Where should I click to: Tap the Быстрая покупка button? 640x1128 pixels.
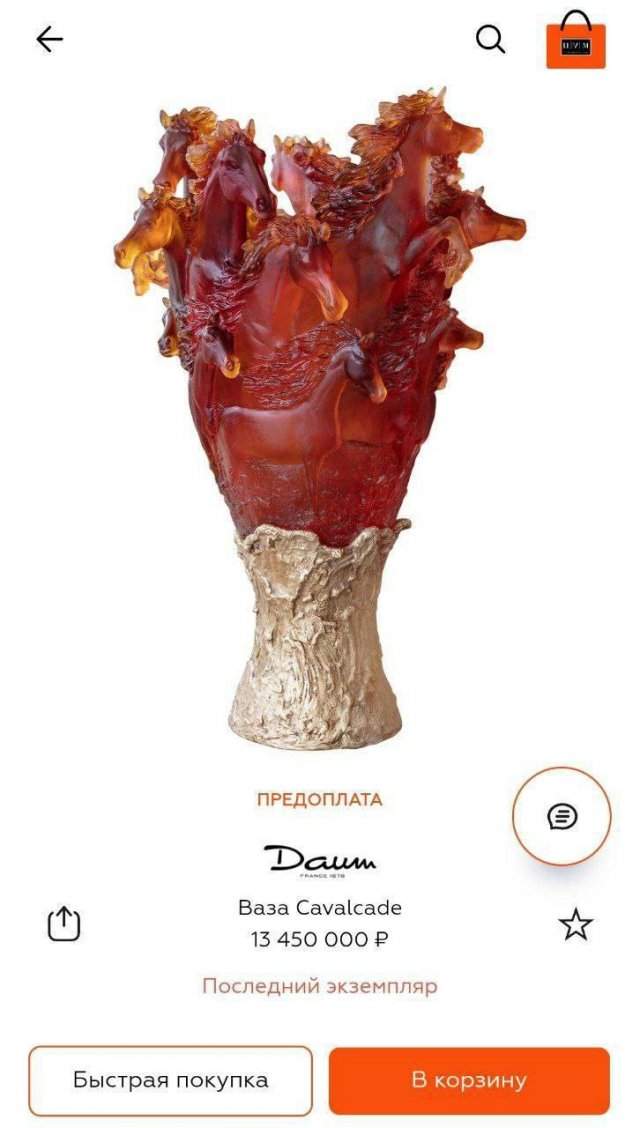[170, 1080]
